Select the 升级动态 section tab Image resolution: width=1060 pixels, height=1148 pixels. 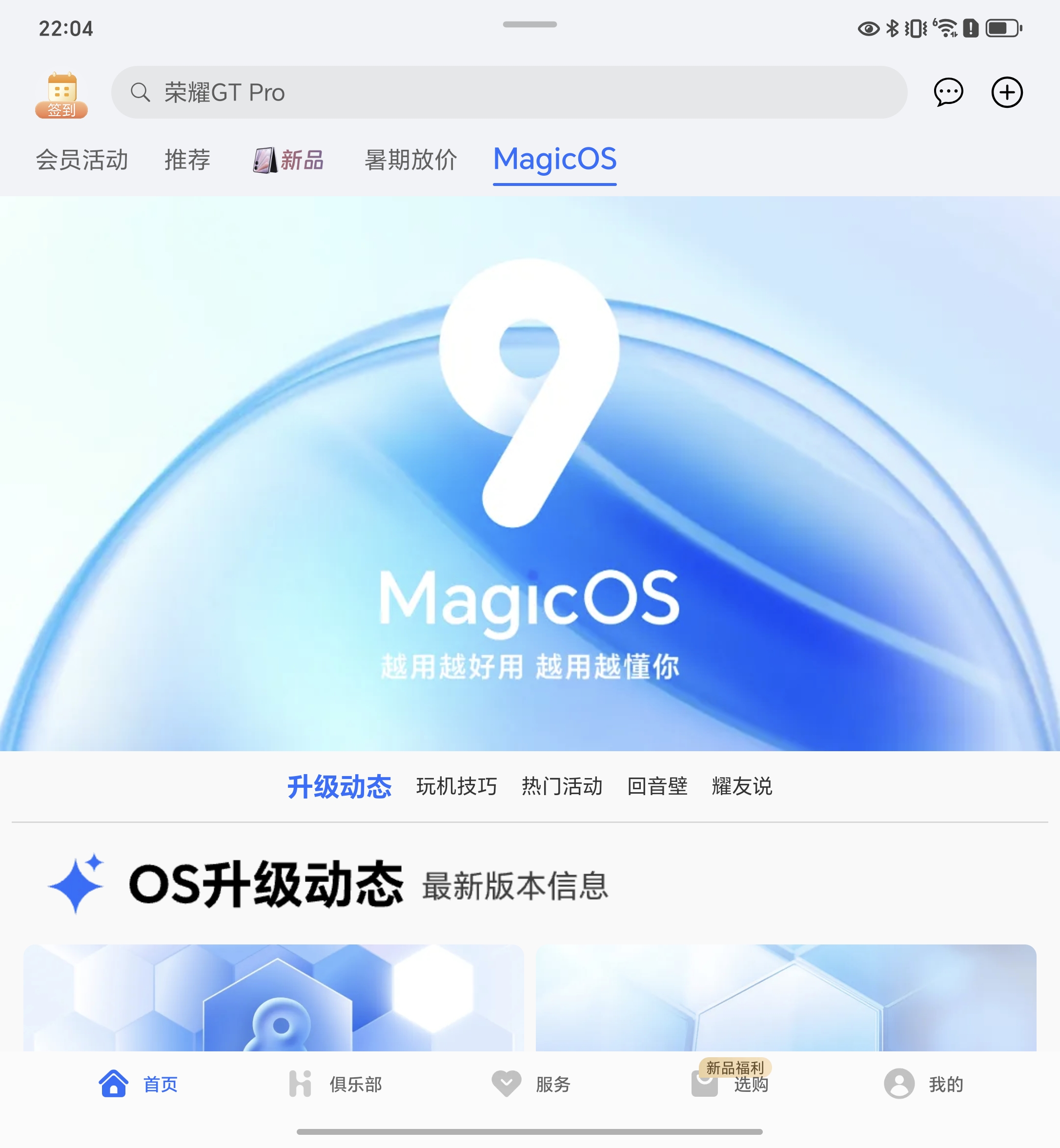339,786
